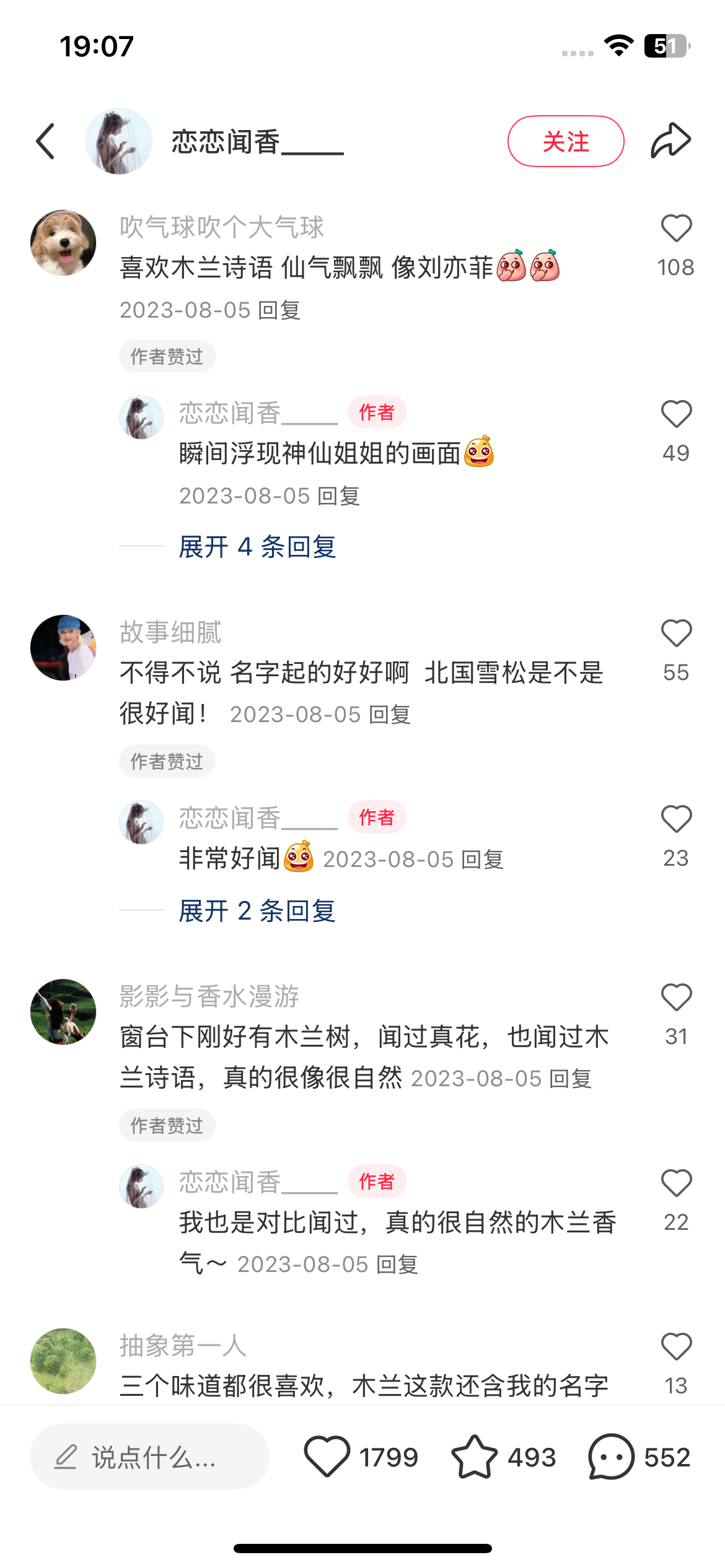Follow the author with 关注 button
The width and height of the screenshot is (725, 1568).
point(565,141)
